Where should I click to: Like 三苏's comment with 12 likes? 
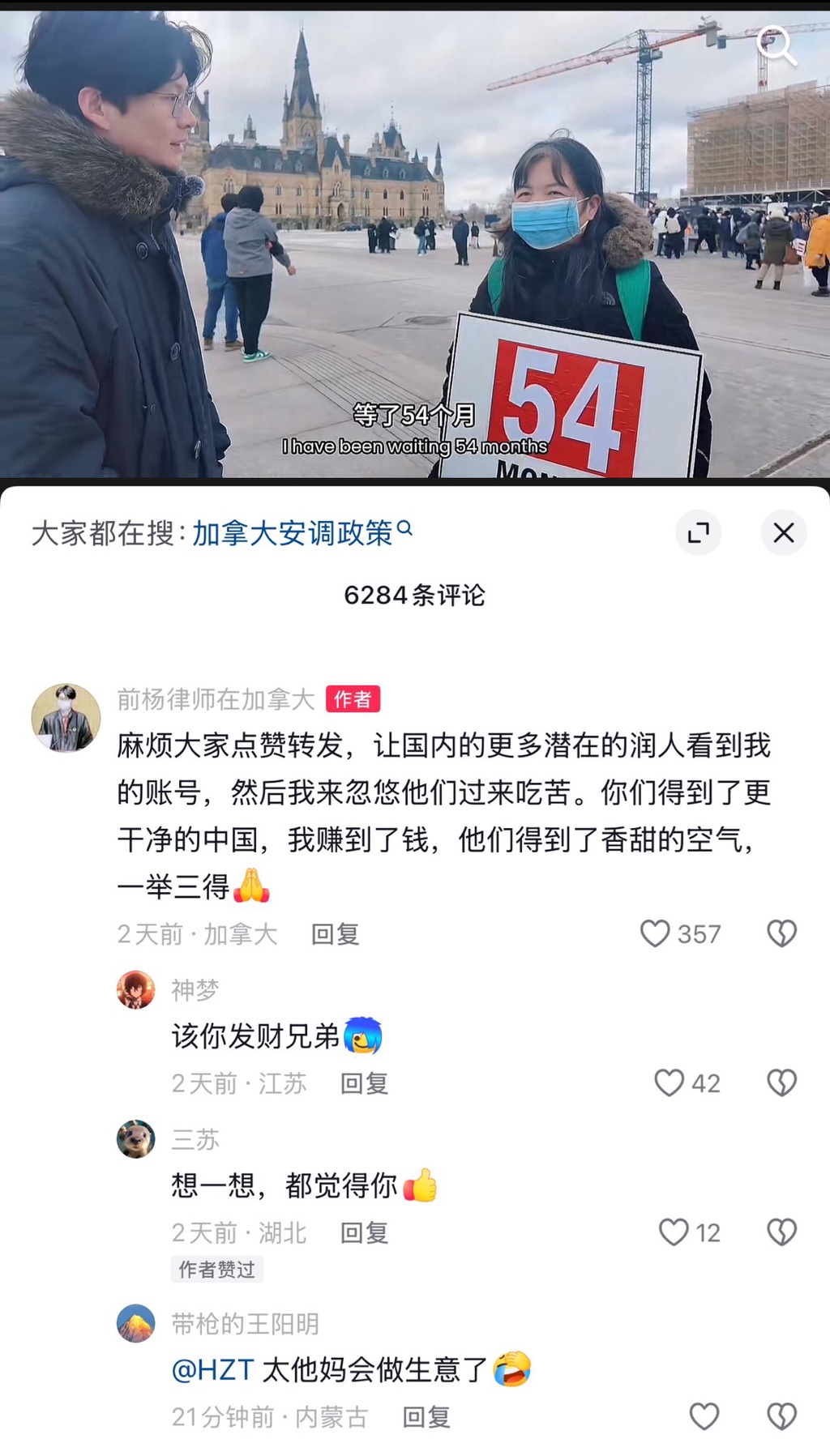(x=674, y=1232)
